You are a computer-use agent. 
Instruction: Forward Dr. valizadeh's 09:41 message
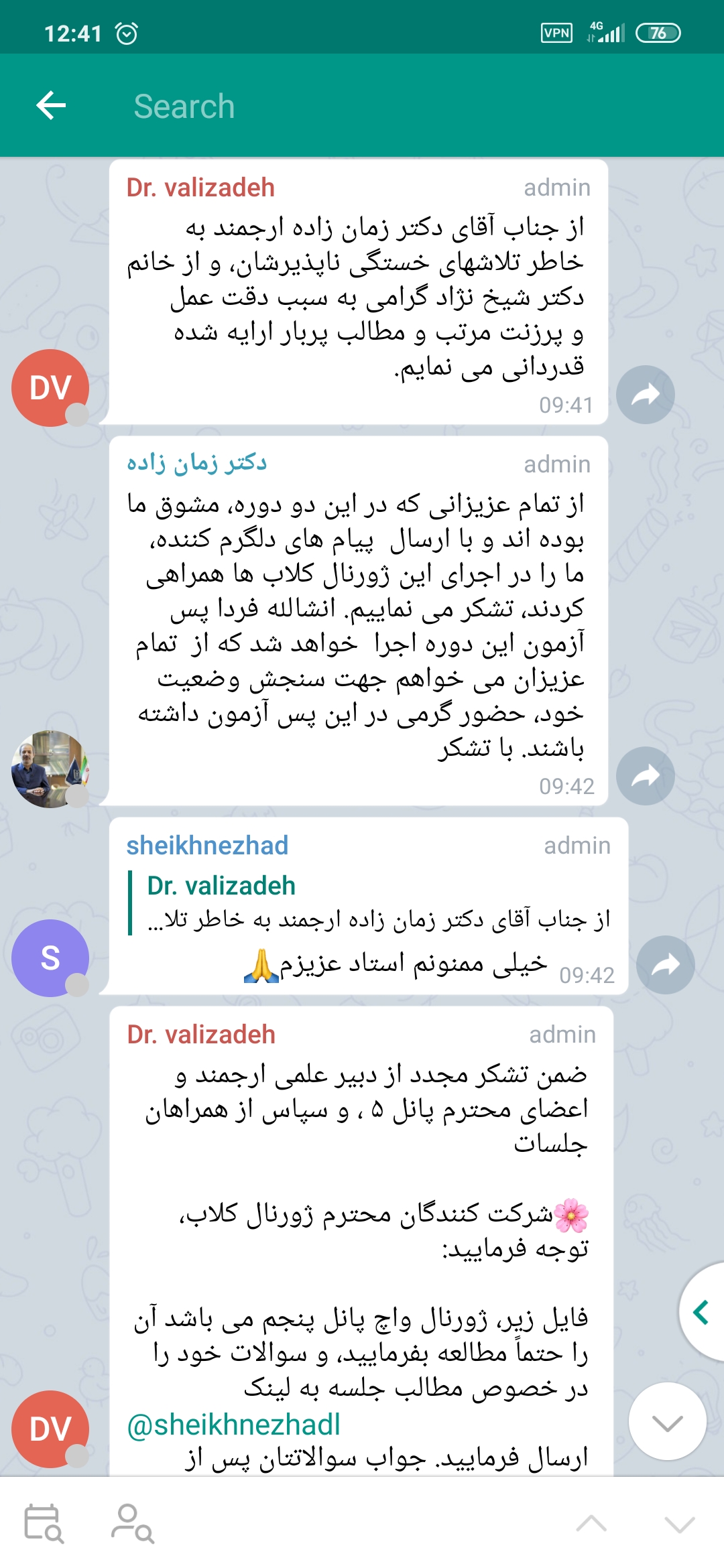tap(645, 395)
